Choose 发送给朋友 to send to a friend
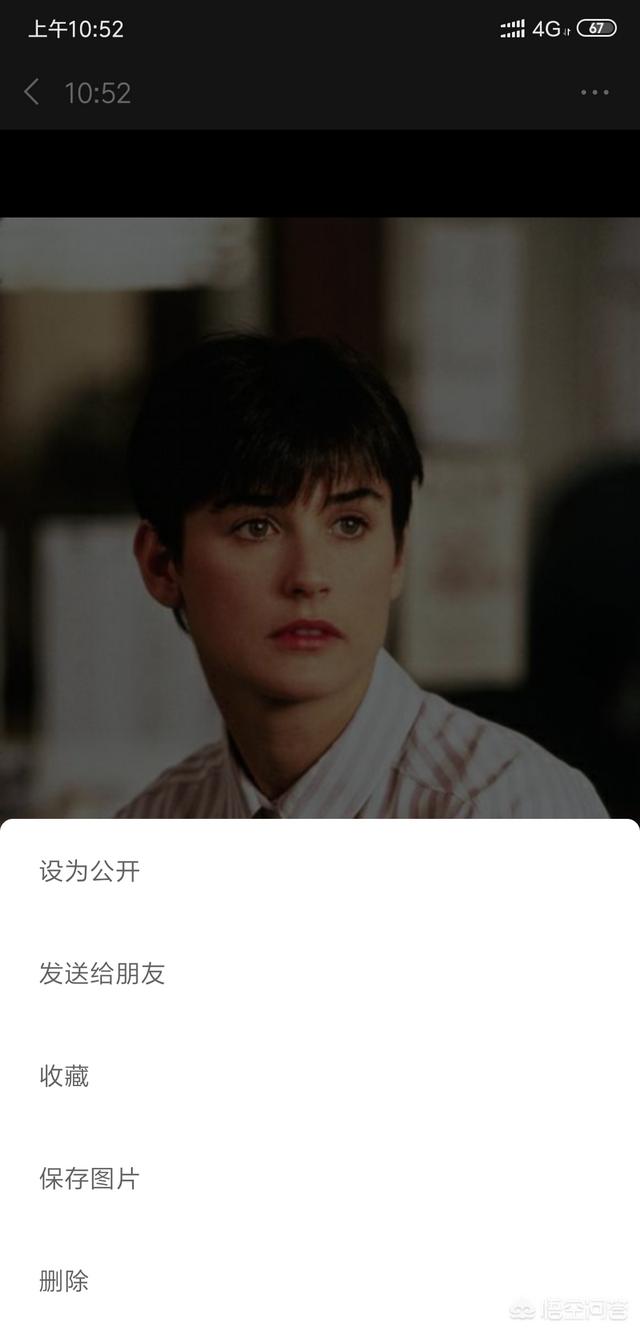Image resolution: width=640 pixels, height=1332 pixels. 102,974
